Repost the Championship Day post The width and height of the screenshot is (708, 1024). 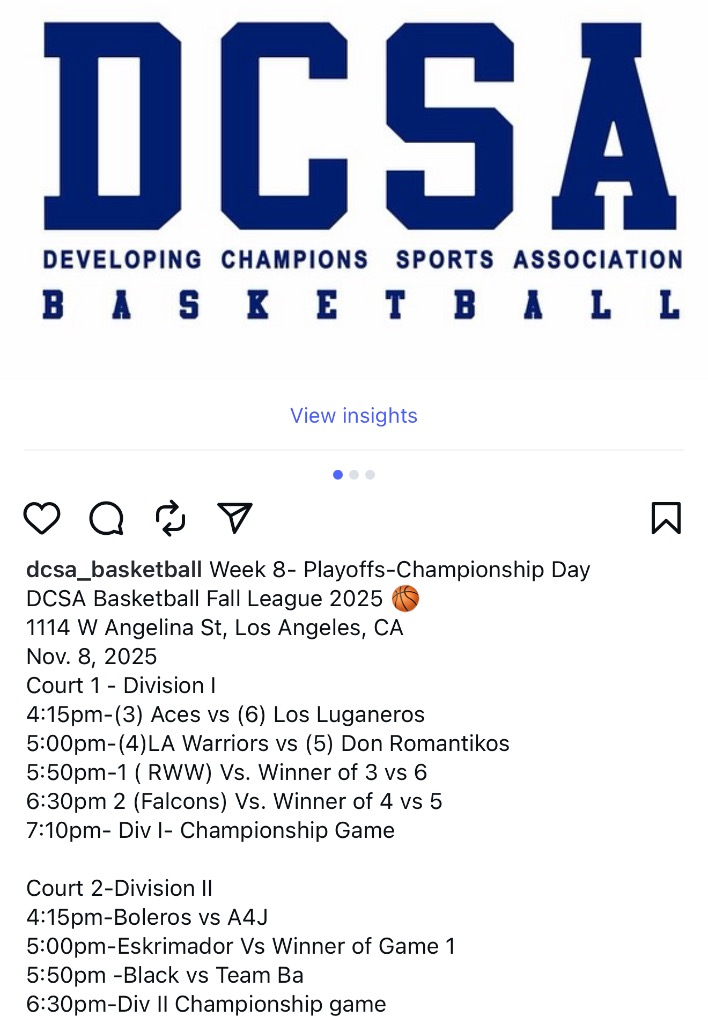click(x=171, y=518)
